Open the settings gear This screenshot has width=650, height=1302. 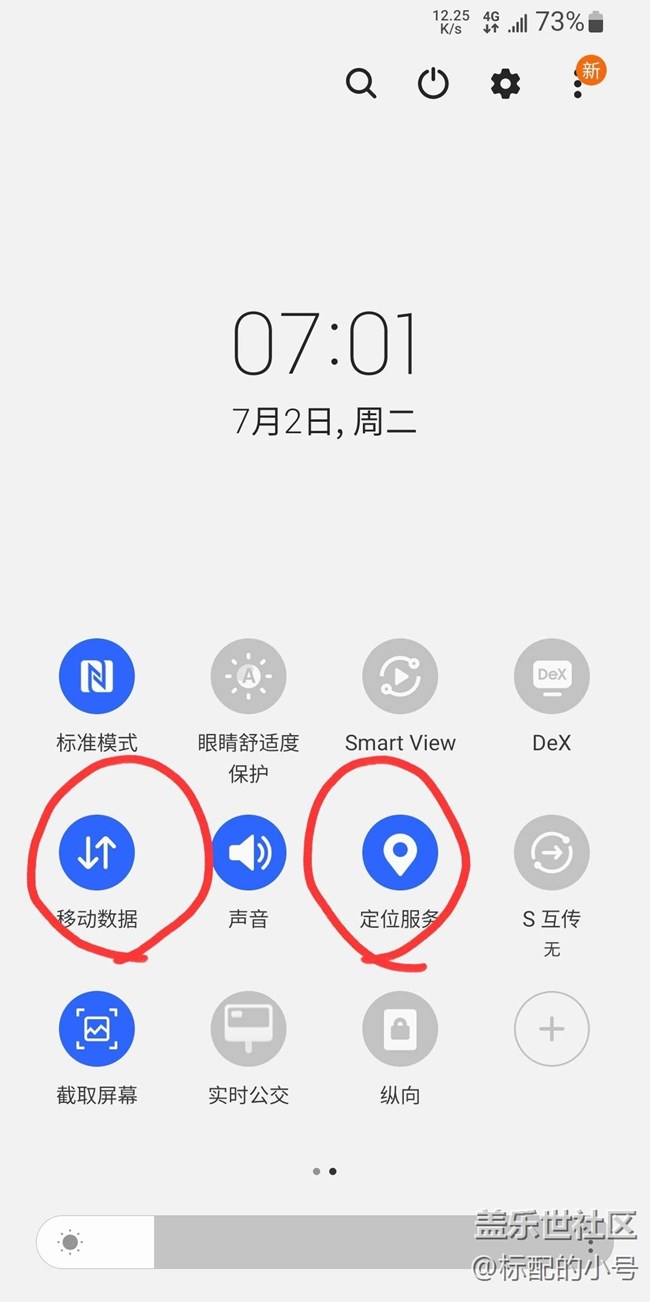[505, 84]
